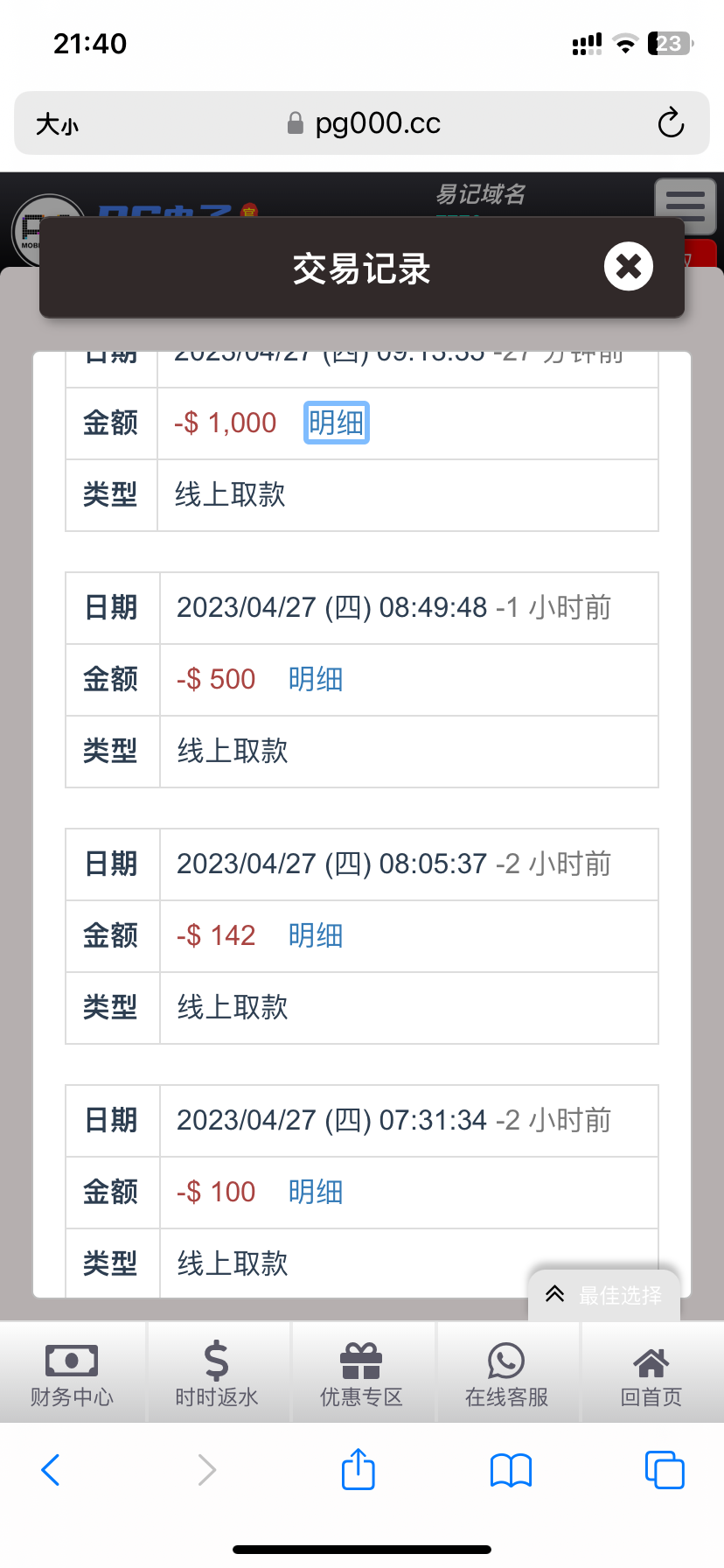Open the 财务中心 tab
The width and height of the screenshot is (724, 1568).
tap(72, 1373)
